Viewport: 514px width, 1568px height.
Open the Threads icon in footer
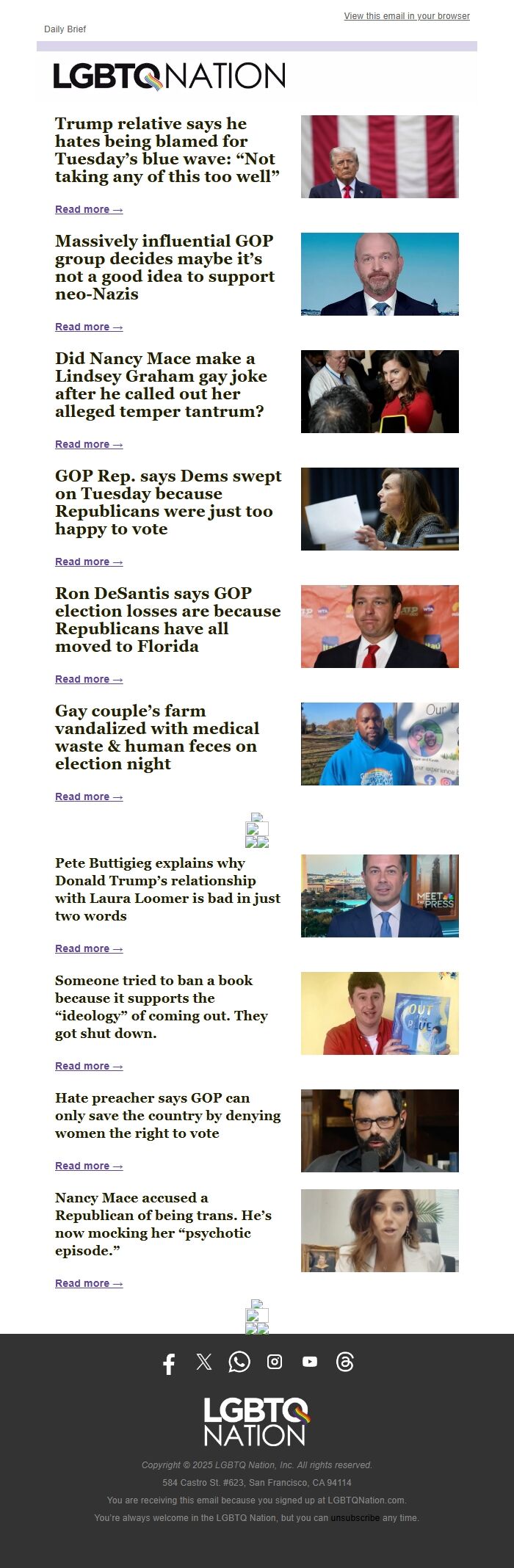(345, 1362)
